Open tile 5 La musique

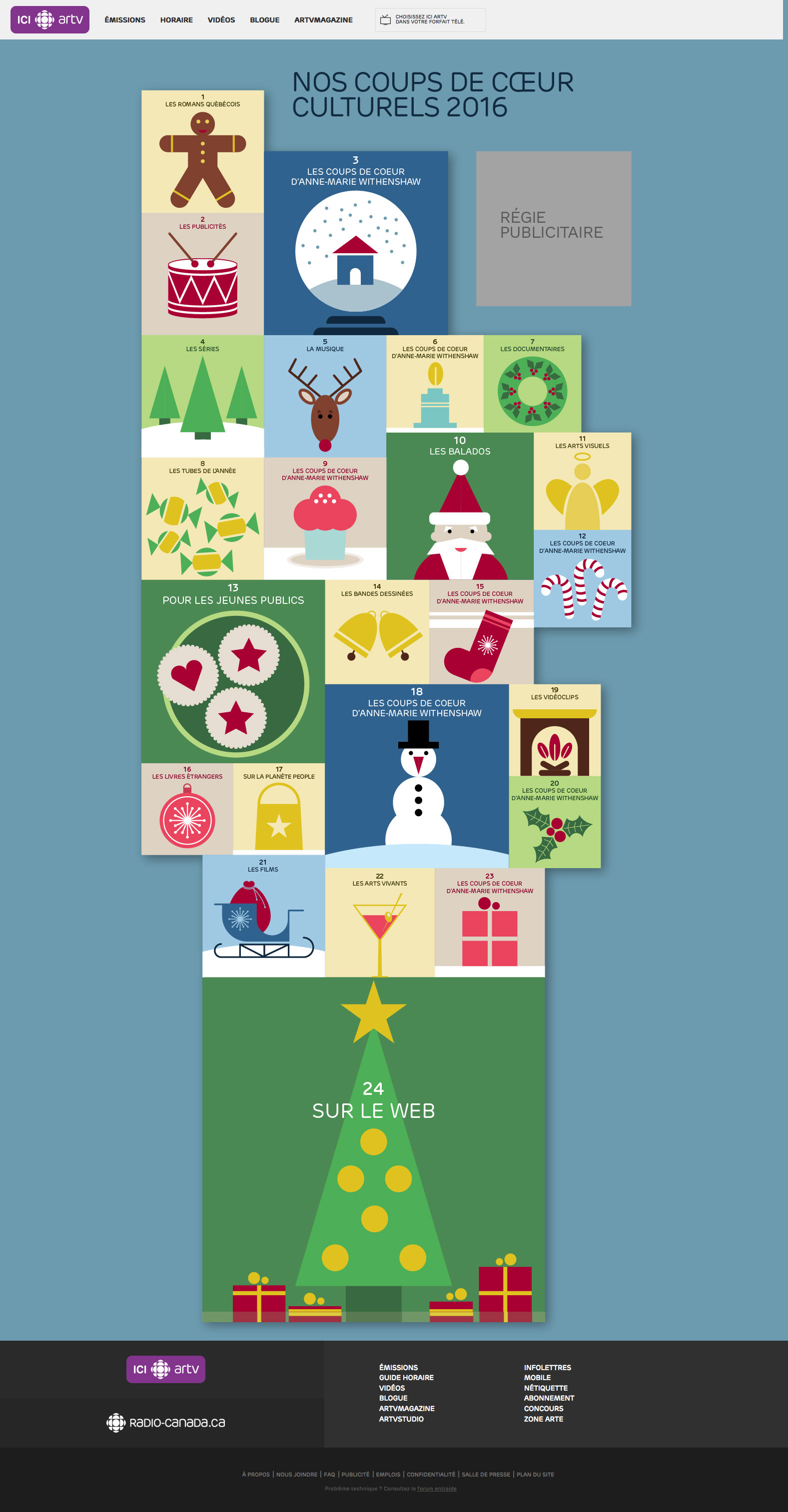pos(325,396)
